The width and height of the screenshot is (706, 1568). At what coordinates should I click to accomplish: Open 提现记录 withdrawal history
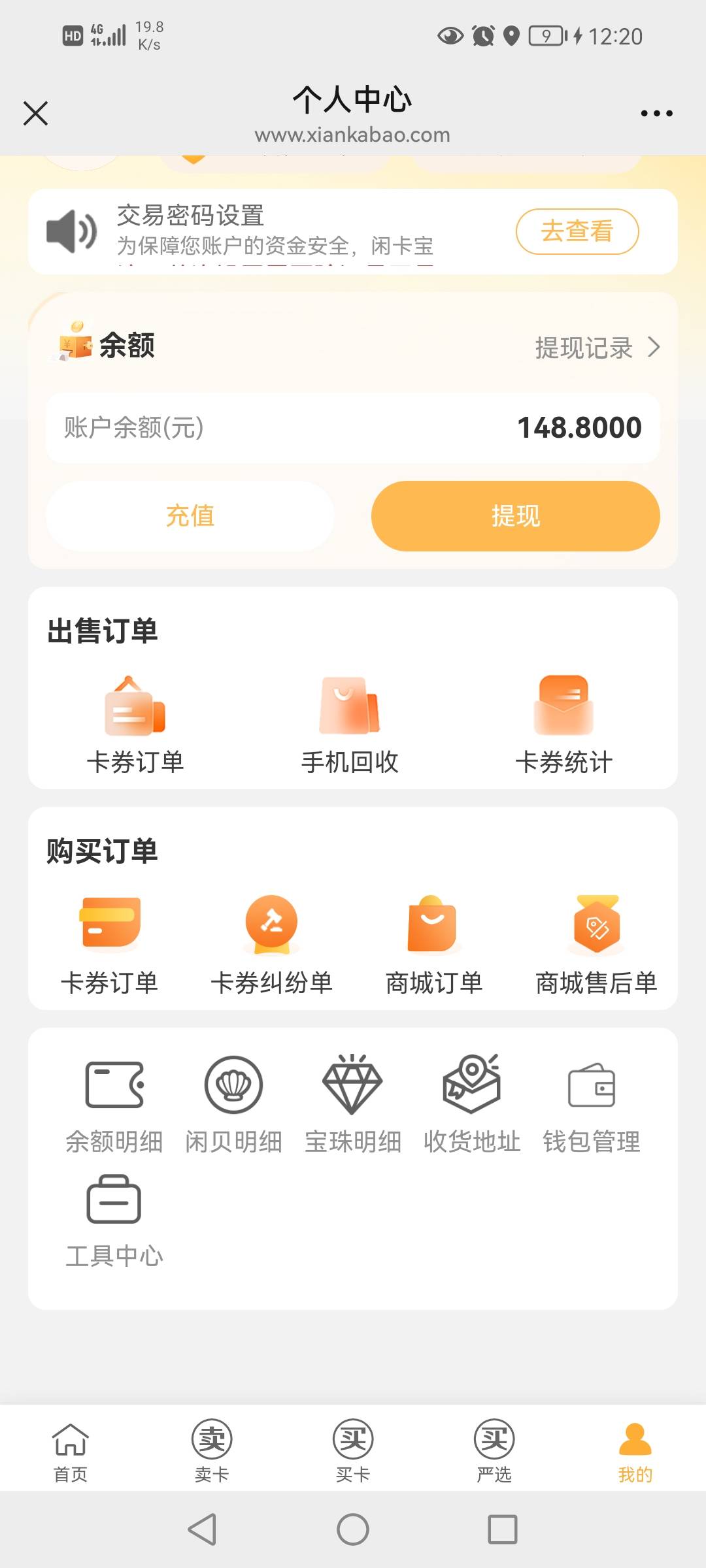597,347
